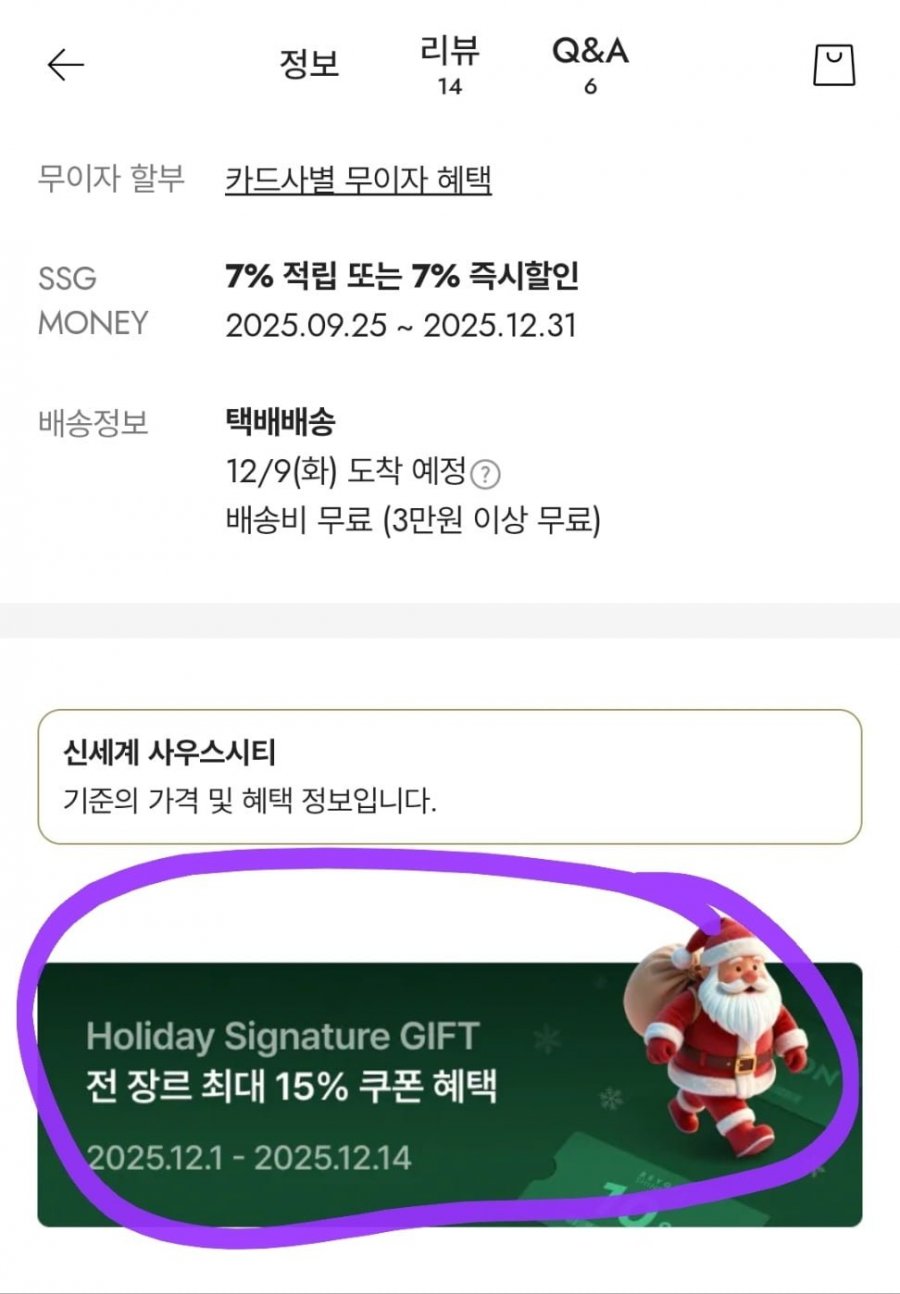The height and width of the screenshot is (1294, 900).
Task: Go back with the arrow icon
Action: coord(66,66)
